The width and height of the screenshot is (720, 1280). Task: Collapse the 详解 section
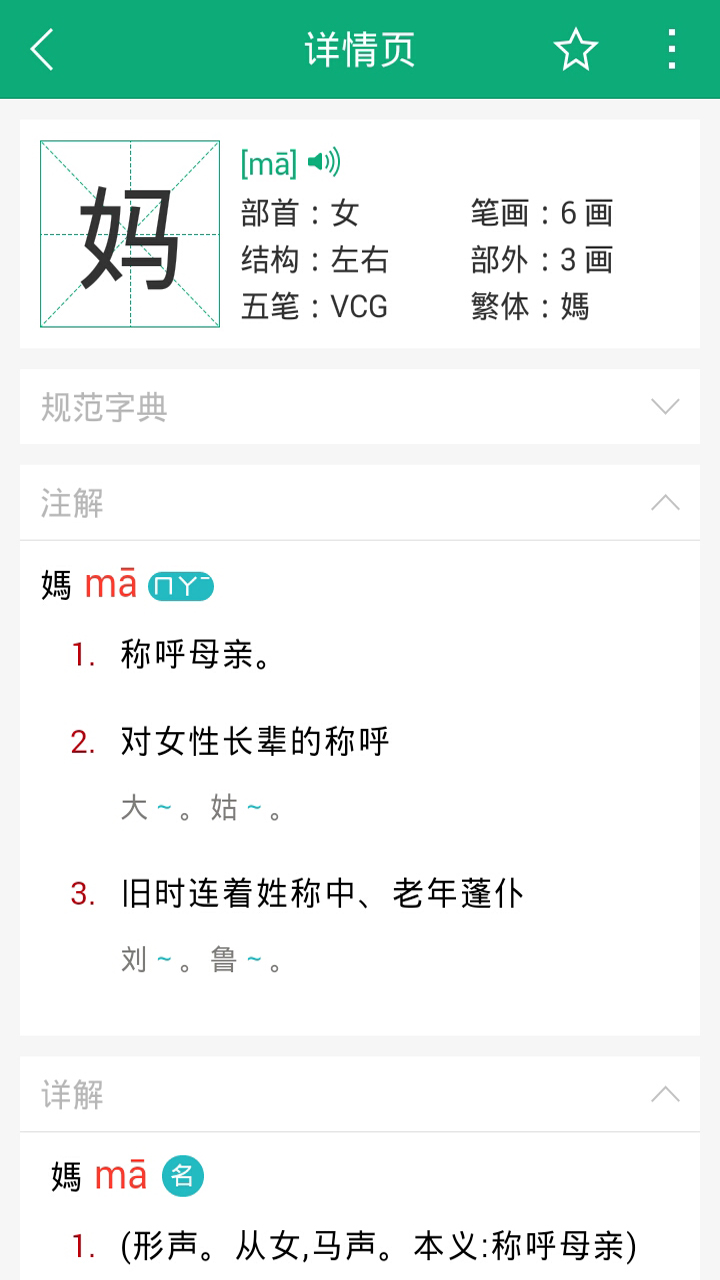665,1094
